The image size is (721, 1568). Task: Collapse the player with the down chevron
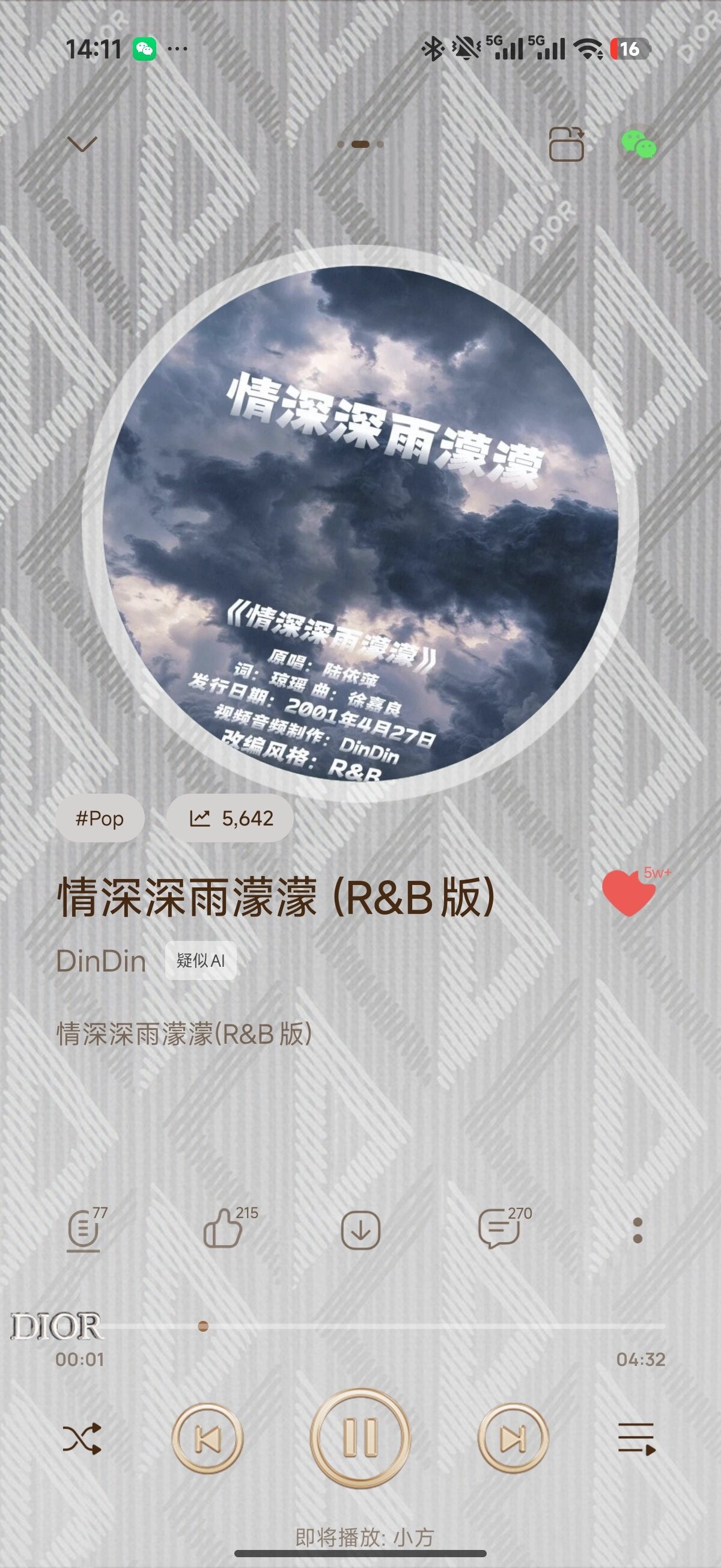click(82, 144)
